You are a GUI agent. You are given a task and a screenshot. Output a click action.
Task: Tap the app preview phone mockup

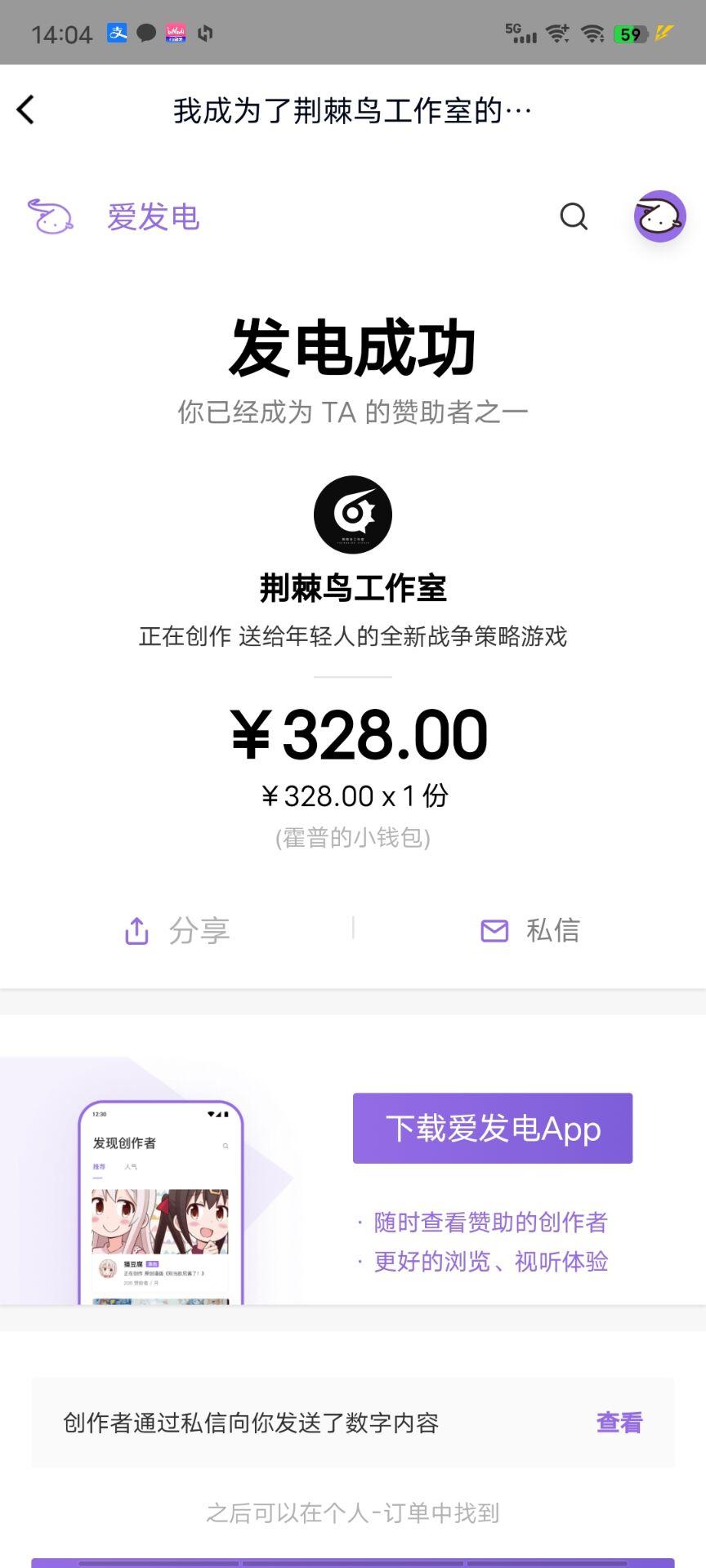(x=160, y=1200)
